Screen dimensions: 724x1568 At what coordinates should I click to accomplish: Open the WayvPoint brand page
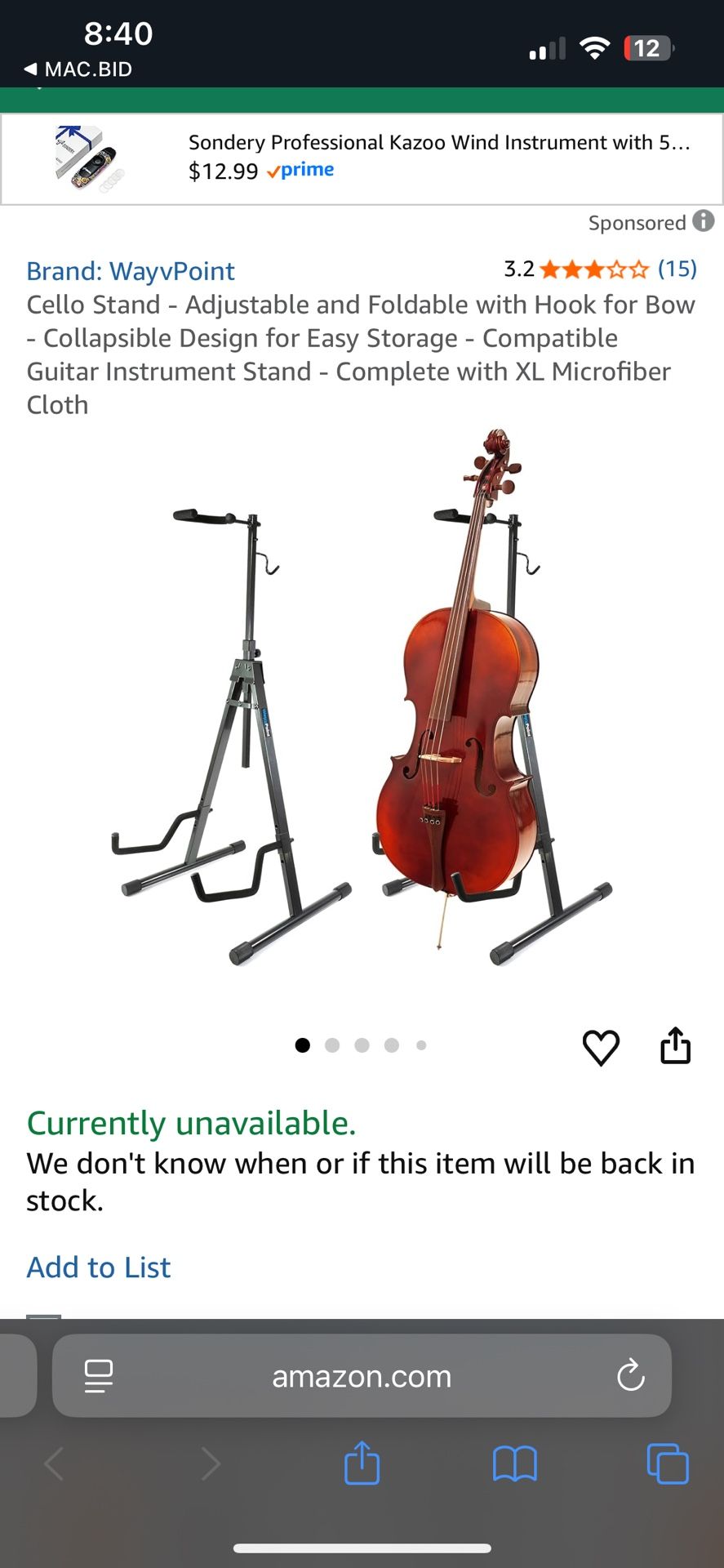[x=131, y=270]
